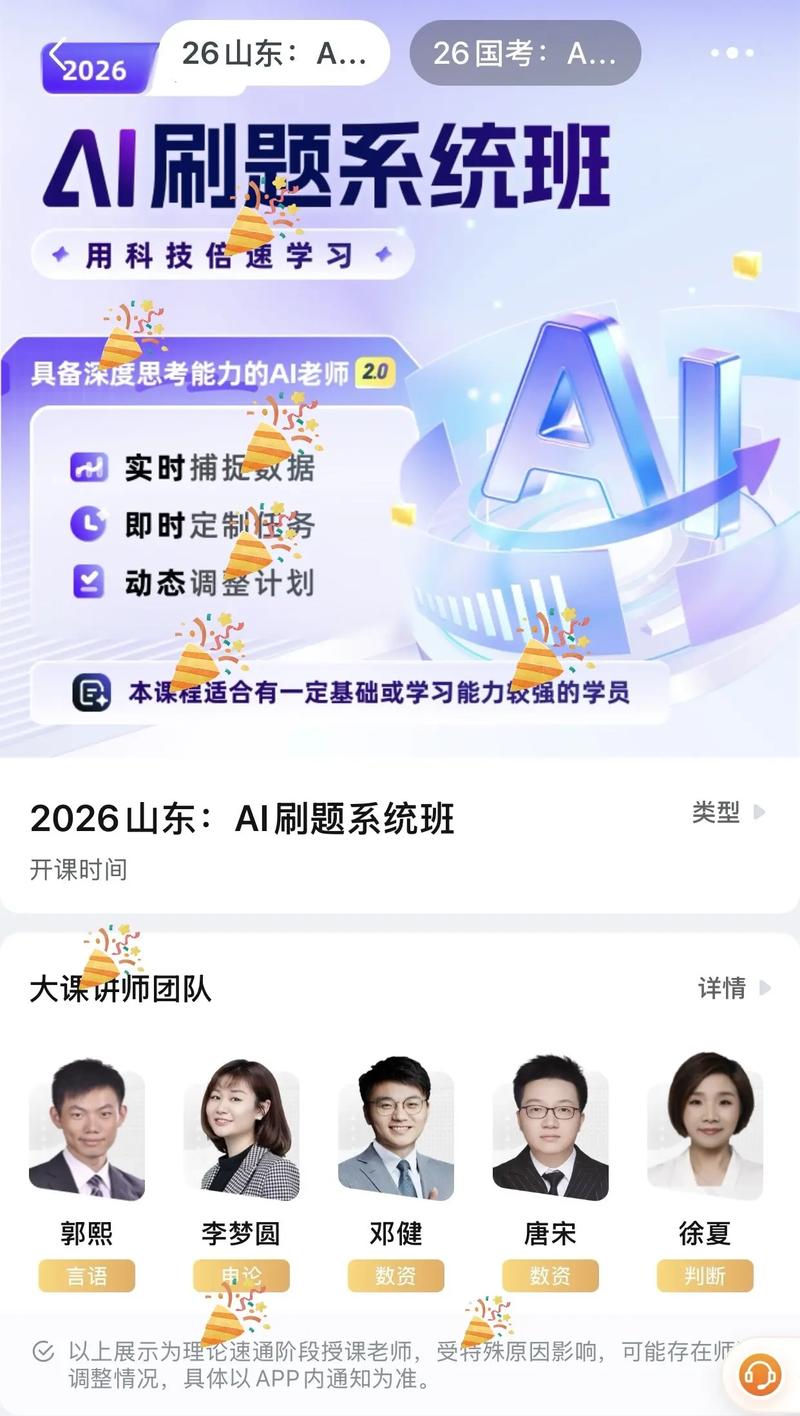View 详情 of the 大课讲师团队
800x1416 pixels.
[734, 988]
